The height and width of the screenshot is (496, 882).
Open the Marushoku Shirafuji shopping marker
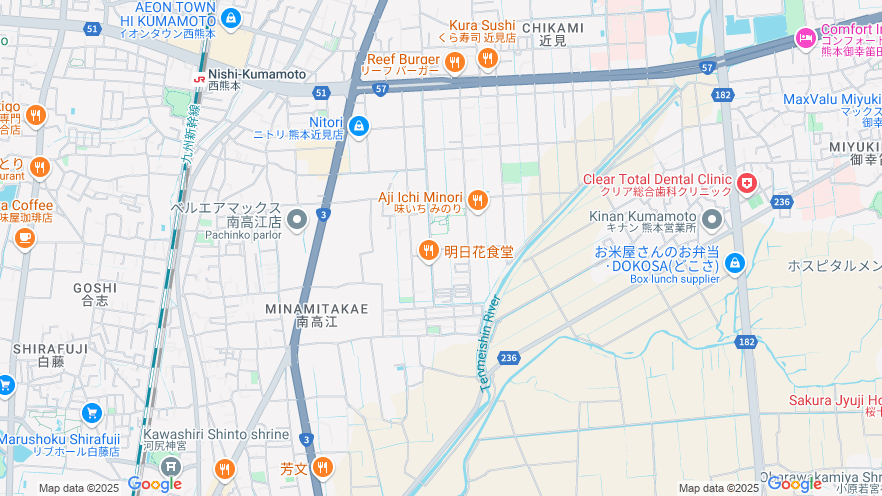point(92,413)
